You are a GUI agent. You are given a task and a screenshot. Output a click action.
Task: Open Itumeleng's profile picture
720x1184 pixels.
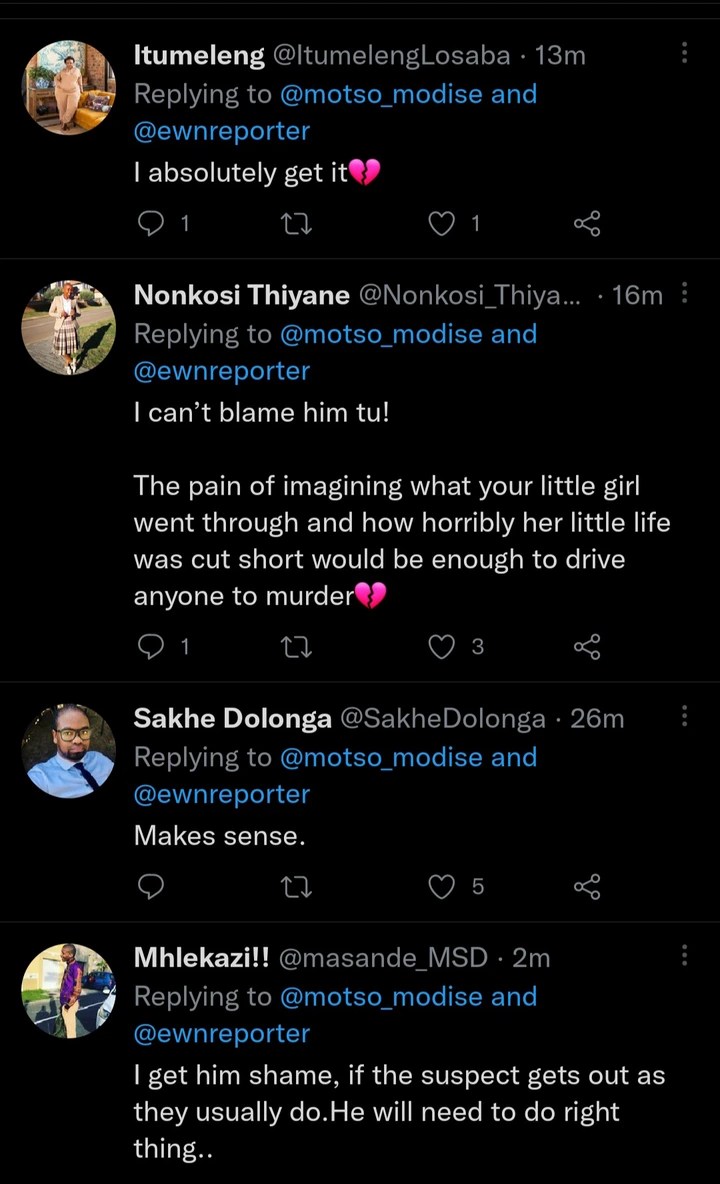tap(69, 87)
